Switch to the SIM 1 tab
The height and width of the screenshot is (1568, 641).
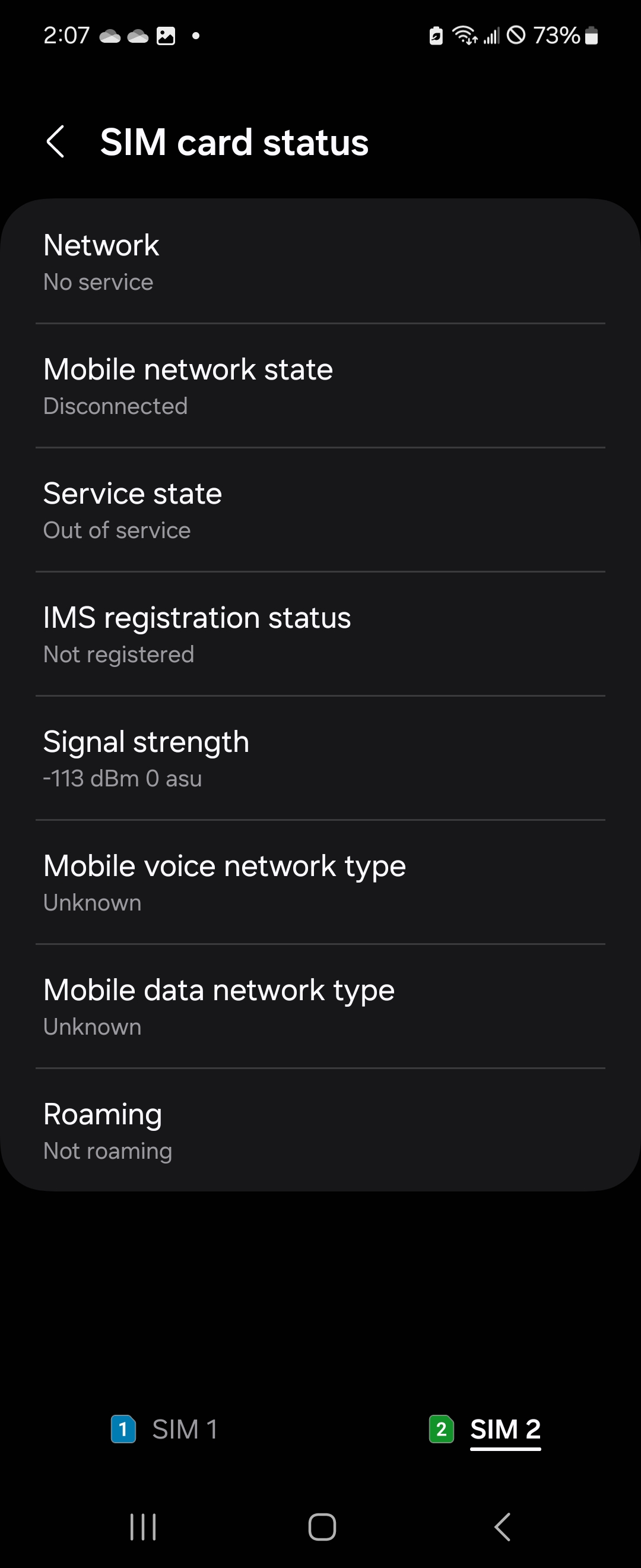click(x=165, y=1428)
